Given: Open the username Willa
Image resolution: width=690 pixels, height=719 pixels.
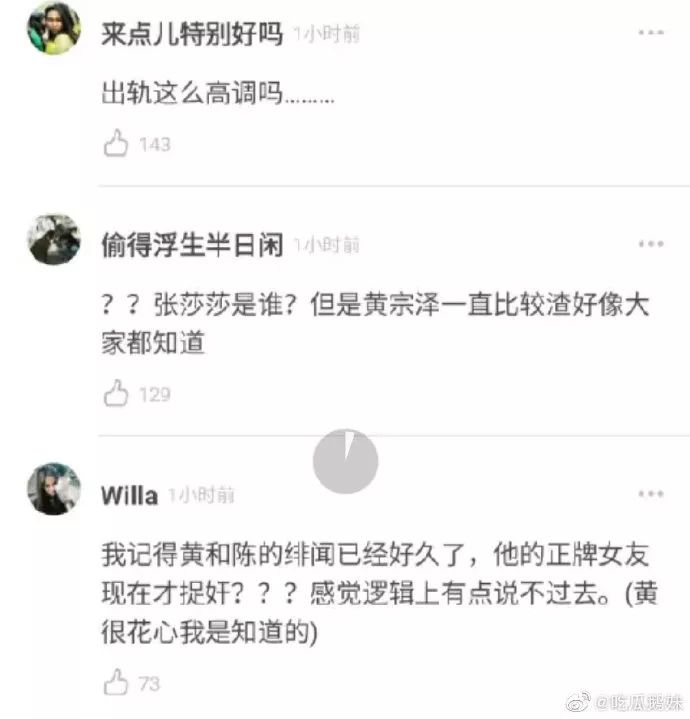Looking at the screenshot, I should (130, 495).
